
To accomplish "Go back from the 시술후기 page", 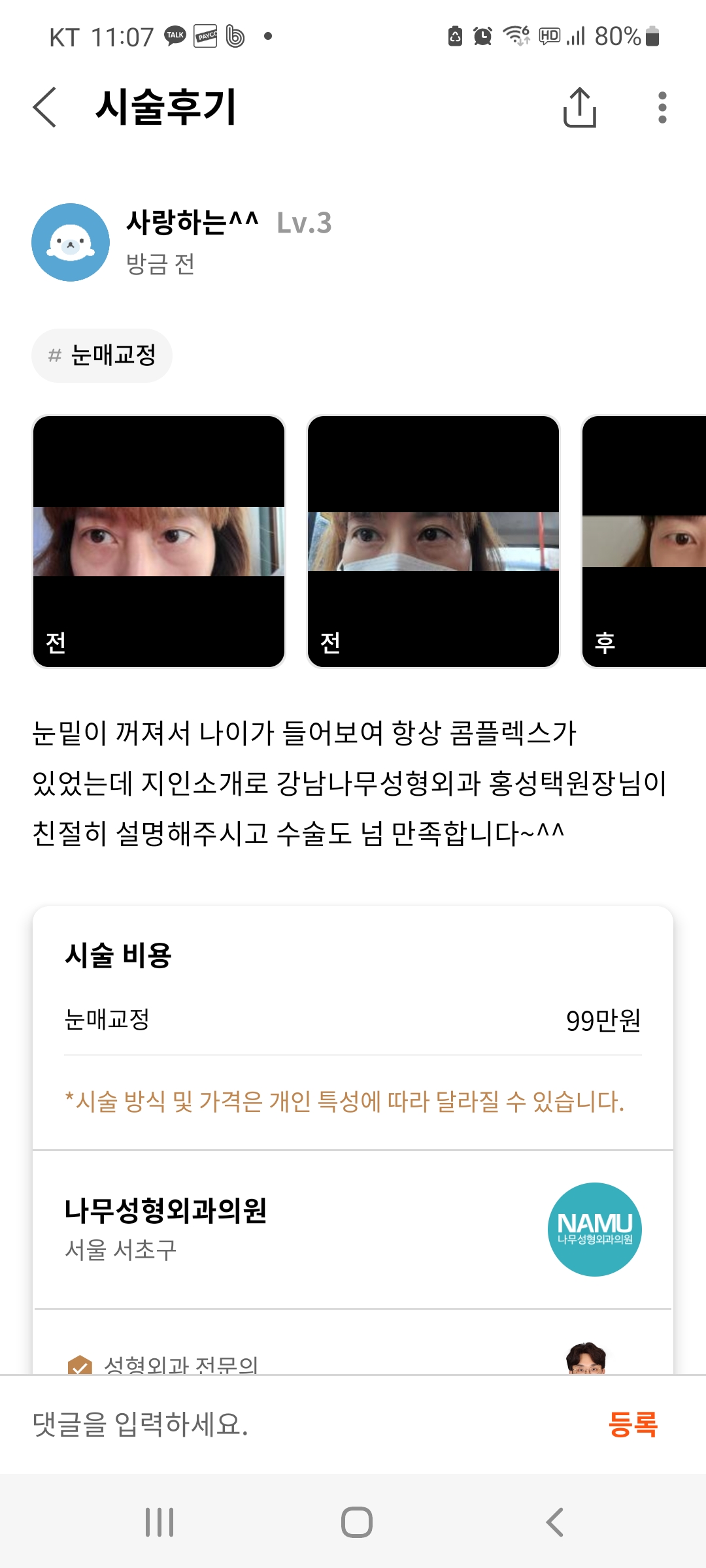I will (44, 107).
